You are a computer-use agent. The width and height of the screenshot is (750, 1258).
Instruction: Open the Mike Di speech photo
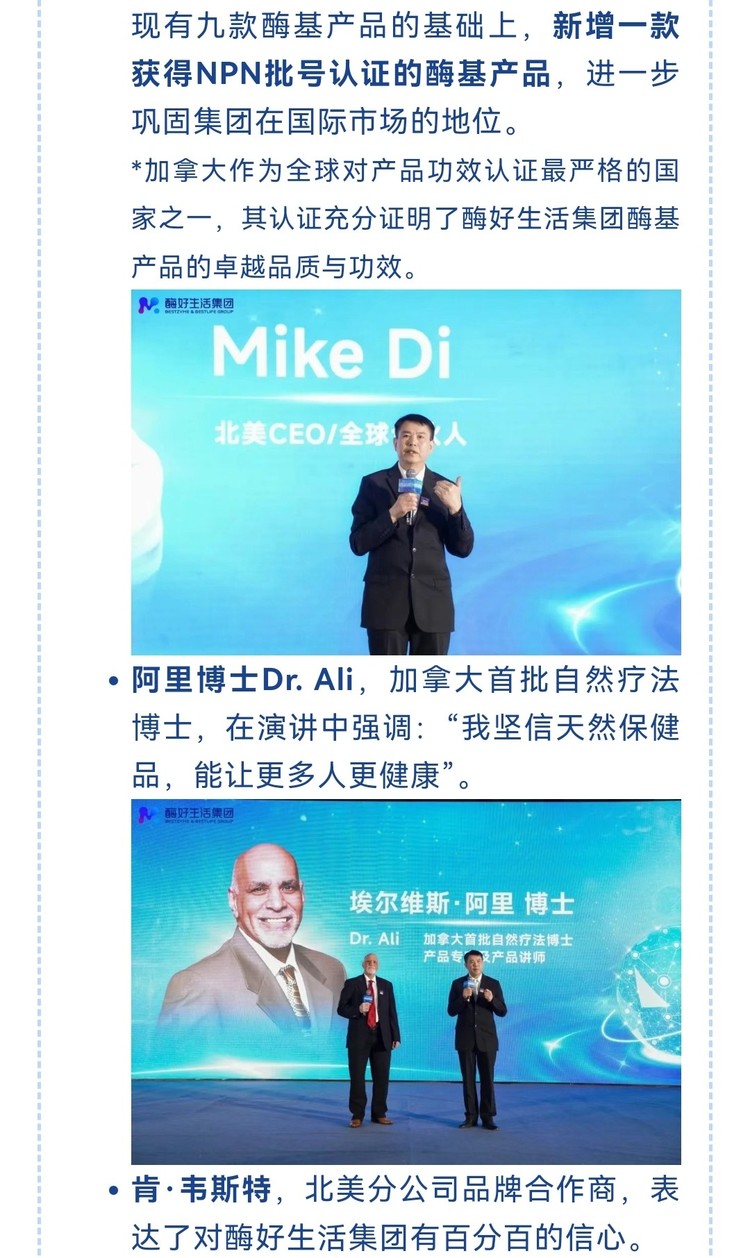[406, 472]
